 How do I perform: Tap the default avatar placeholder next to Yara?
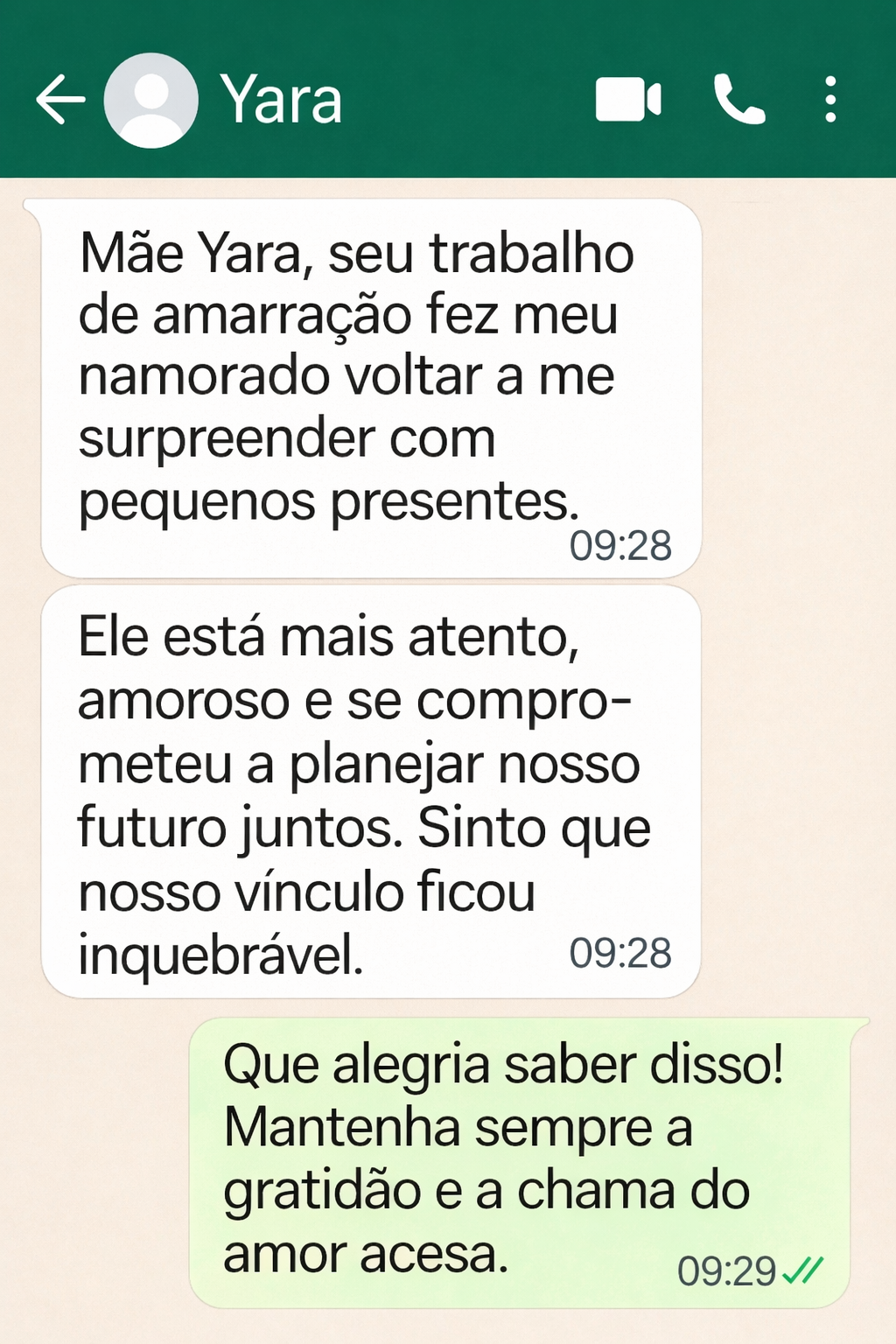[x=150, y=99]
